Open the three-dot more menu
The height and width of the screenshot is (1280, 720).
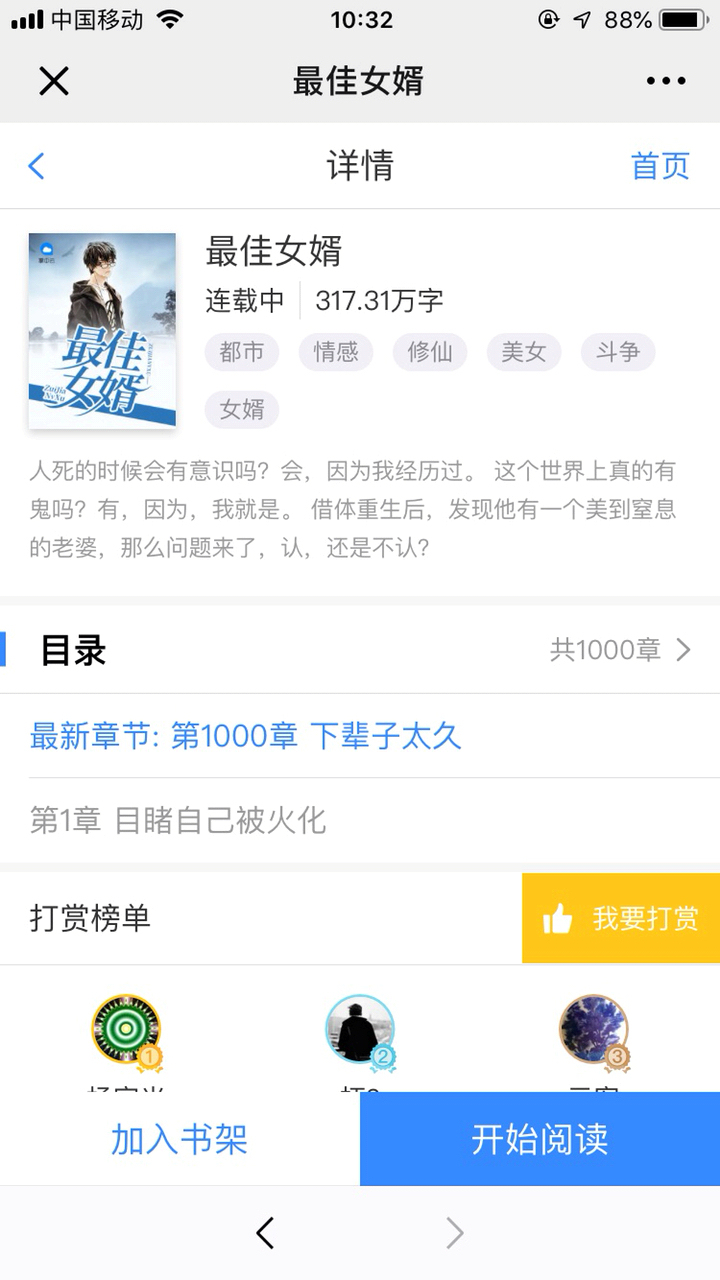(x=666, y=81)
